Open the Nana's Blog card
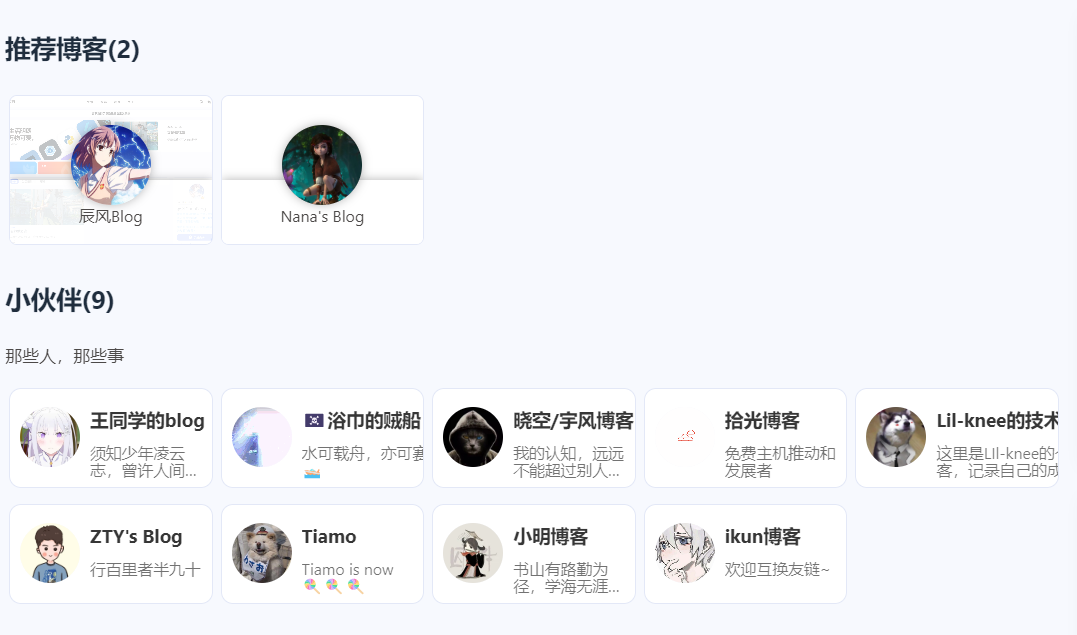 [x=322, y=170]
